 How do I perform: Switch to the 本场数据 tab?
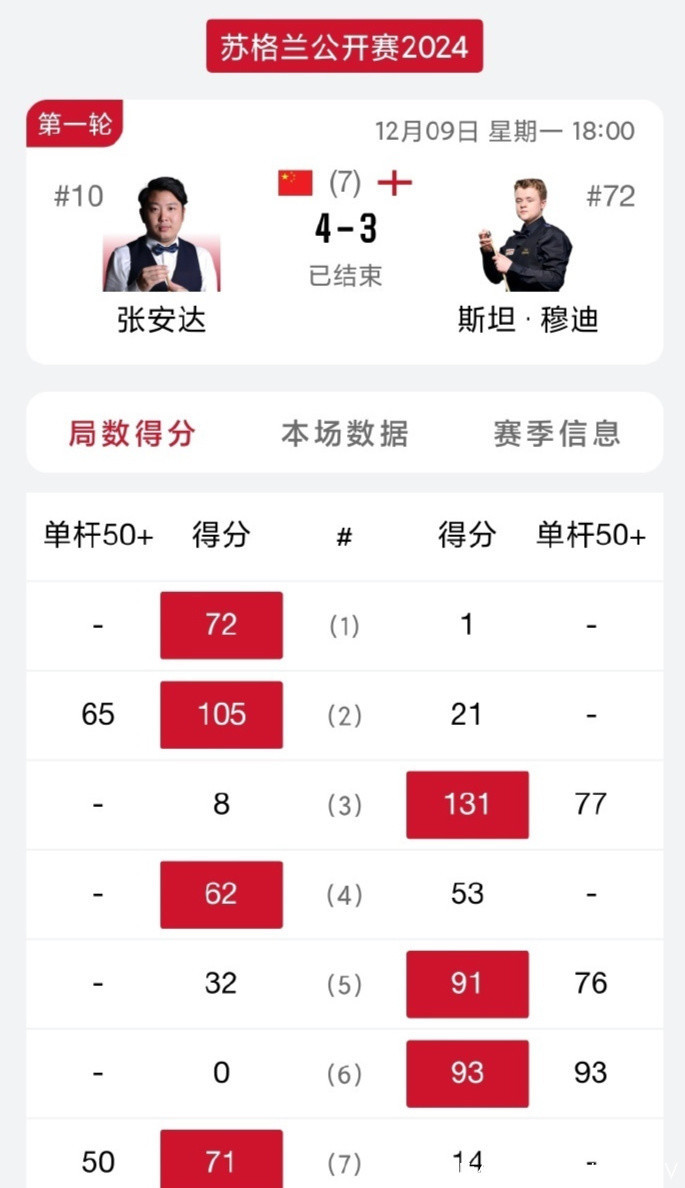click(x=344, y=433)
